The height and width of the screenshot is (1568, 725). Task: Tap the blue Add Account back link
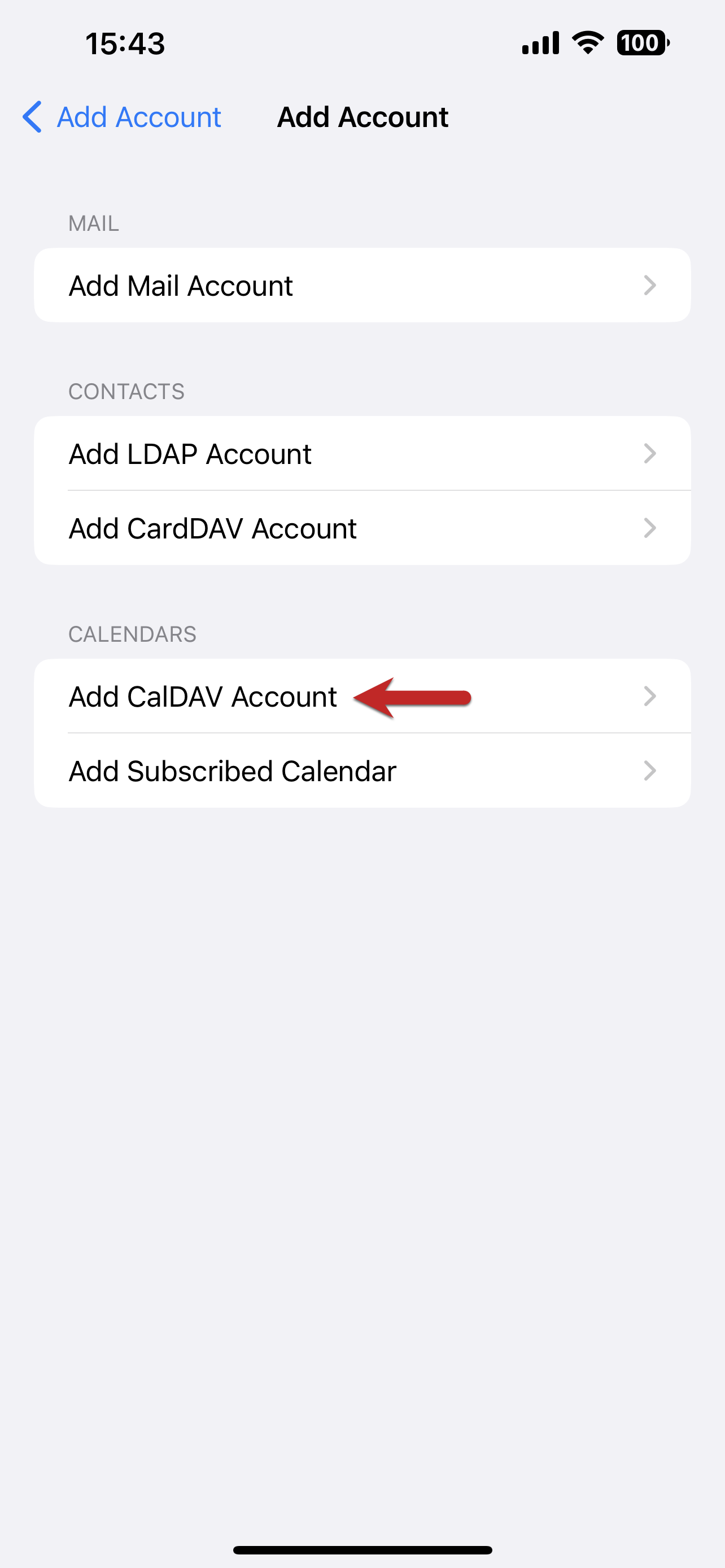pos(139,117)
